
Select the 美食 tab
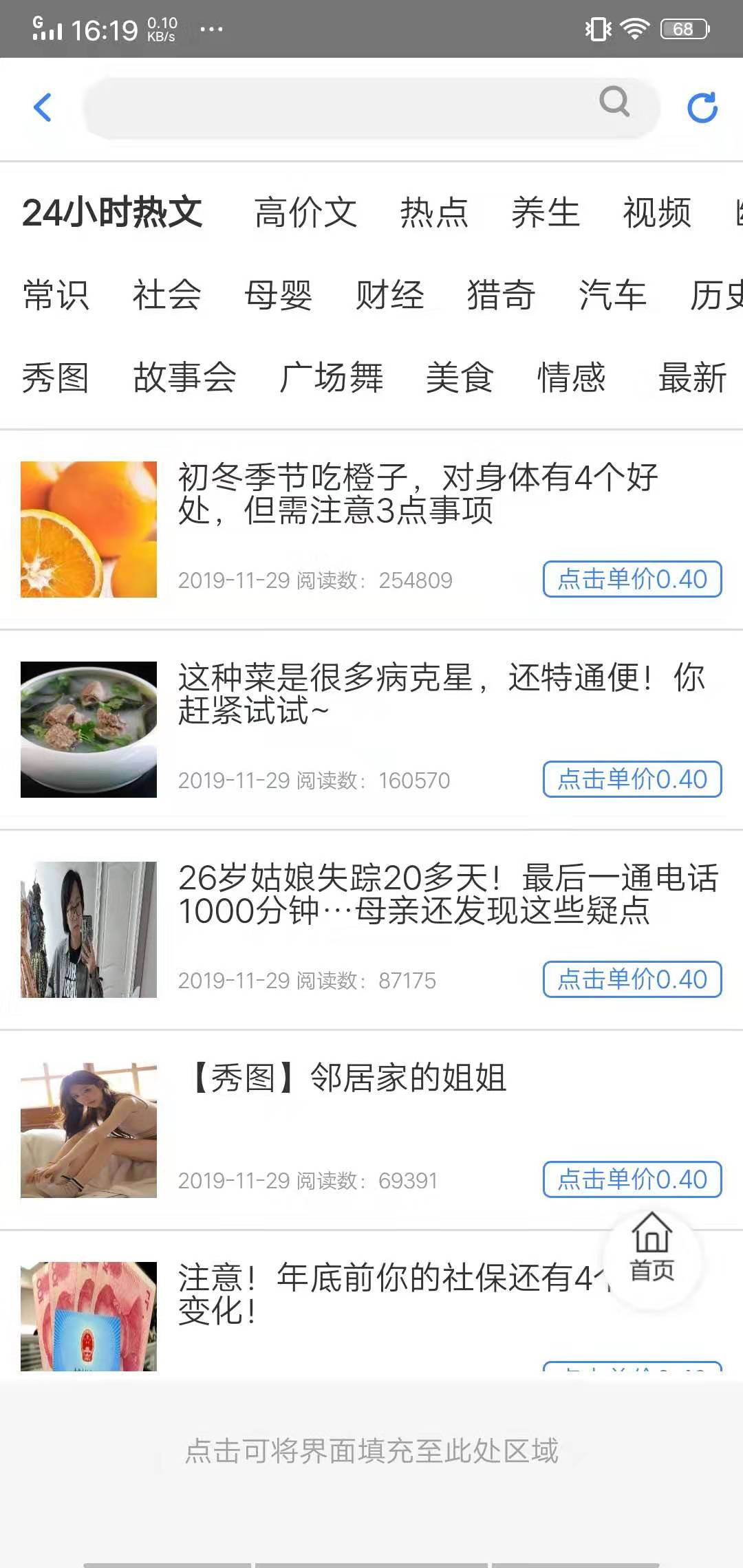(x=458, y=378)
